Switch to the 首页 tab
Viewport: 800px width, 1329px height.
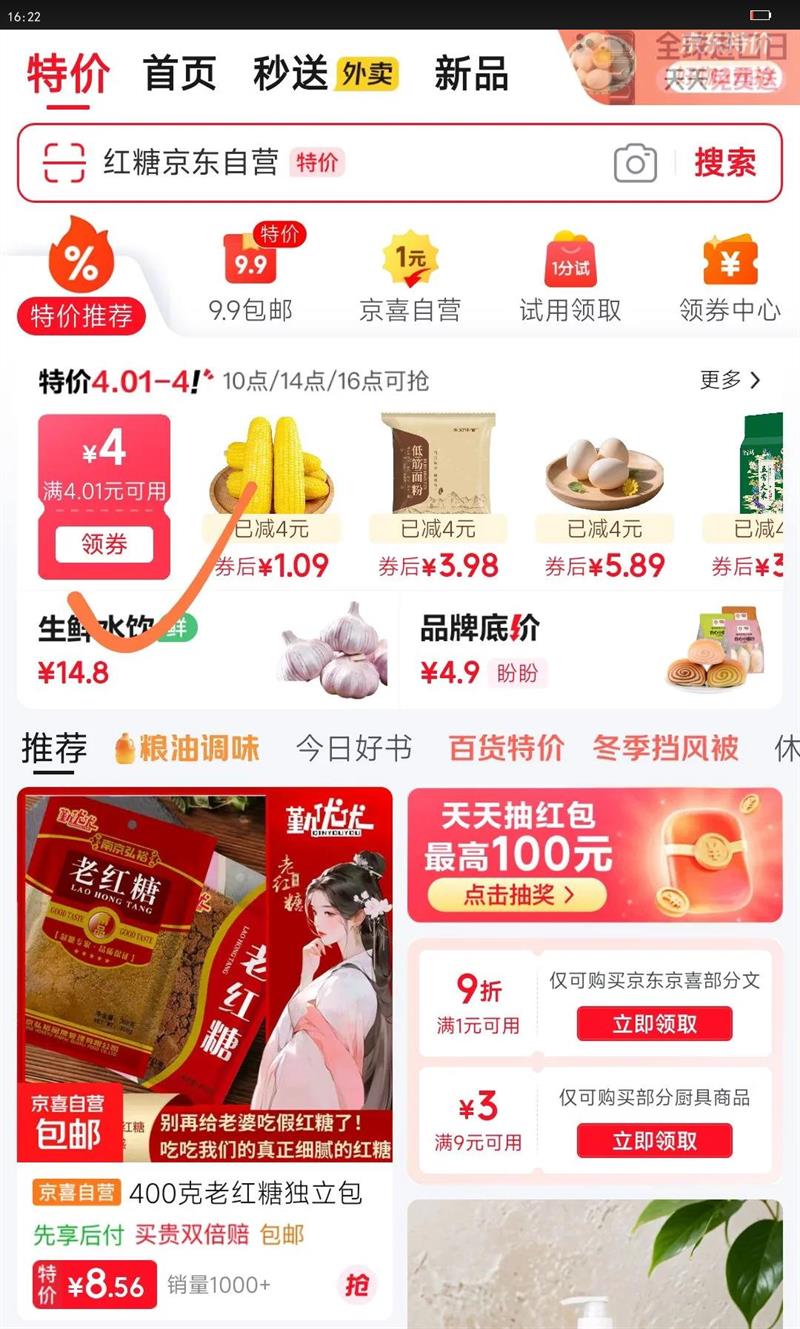click(179, 74)
